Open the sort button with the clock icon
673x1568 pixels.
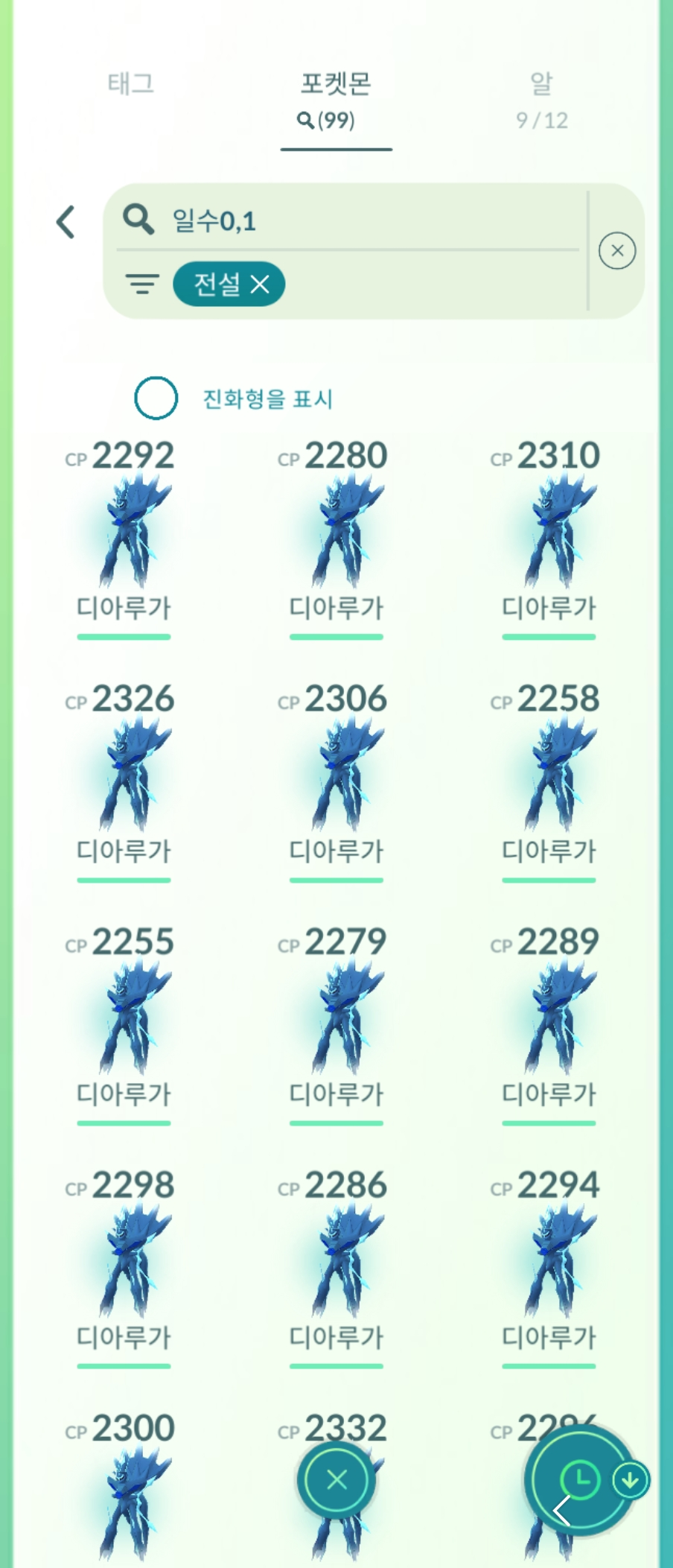point(578,1479)
